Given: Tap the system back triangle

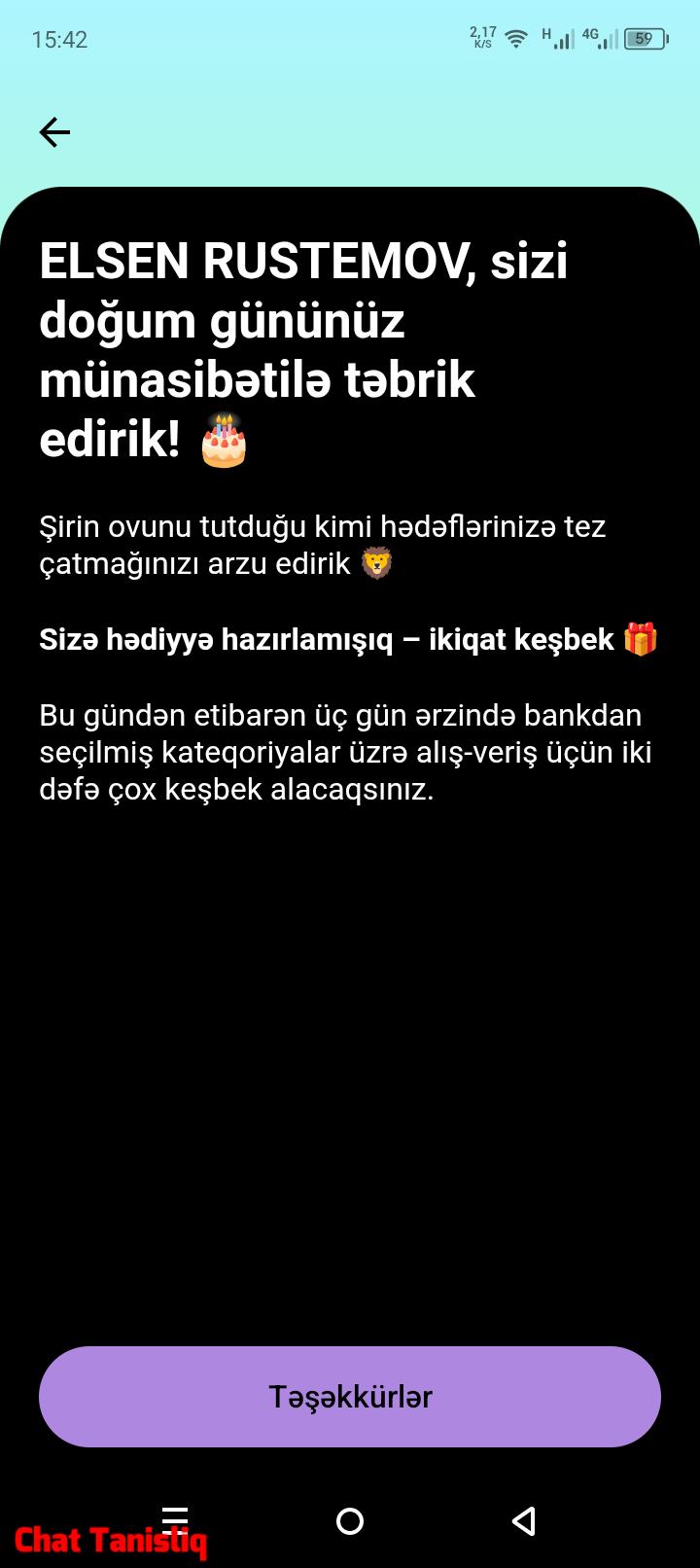Looking at the screenshot, I should 524,1521.
